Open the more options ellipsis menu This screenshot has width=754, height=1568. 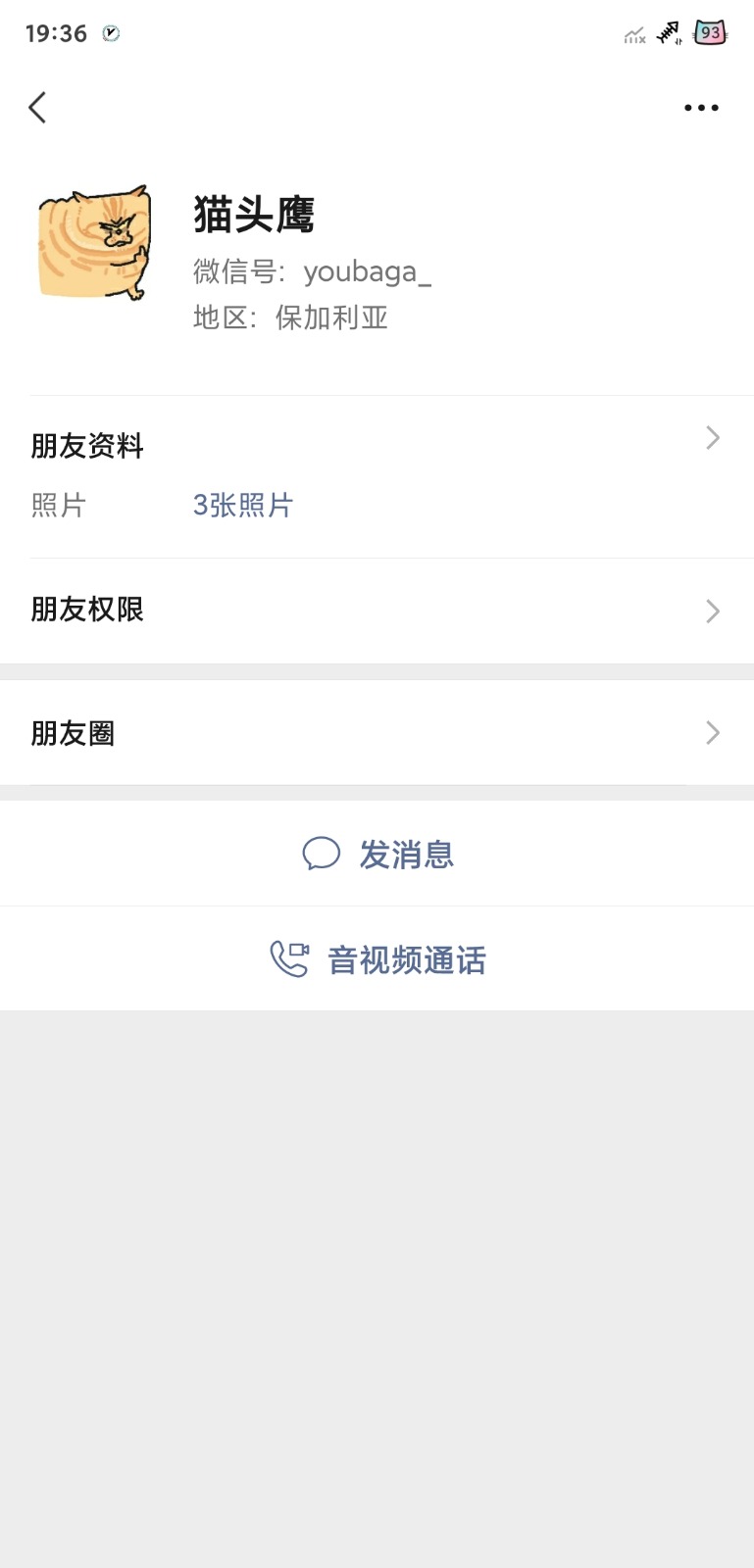700,108
